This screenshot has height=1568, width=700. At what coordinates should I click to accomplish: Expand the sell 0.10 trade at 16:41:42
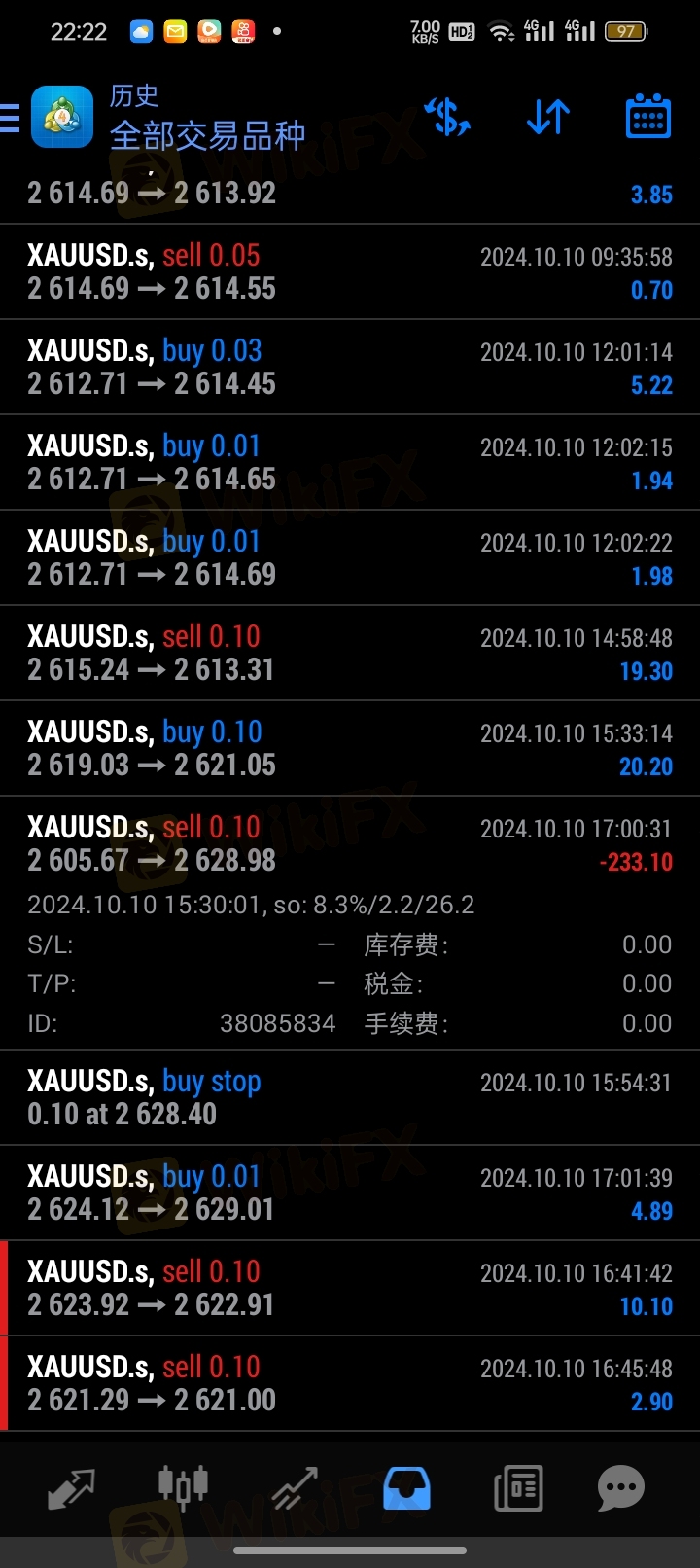(350, 1288)
